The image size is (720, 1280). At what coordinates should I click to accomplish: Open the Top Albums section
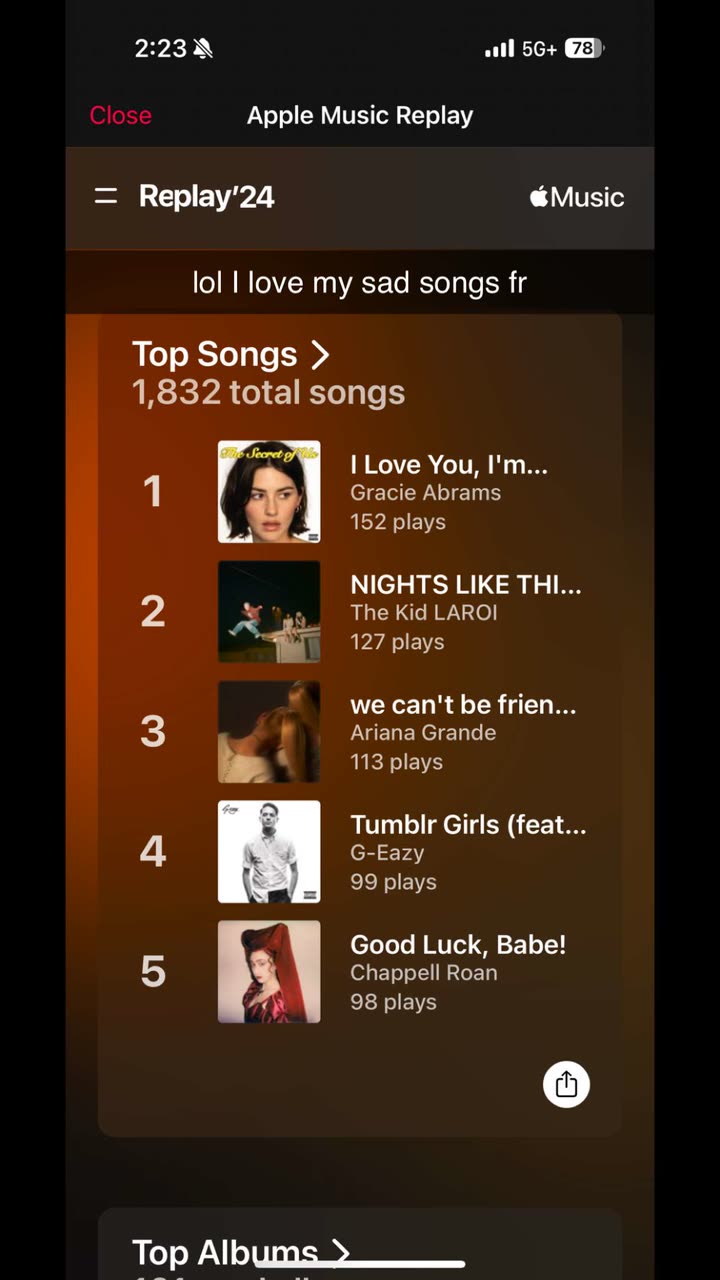[241, 1252]
